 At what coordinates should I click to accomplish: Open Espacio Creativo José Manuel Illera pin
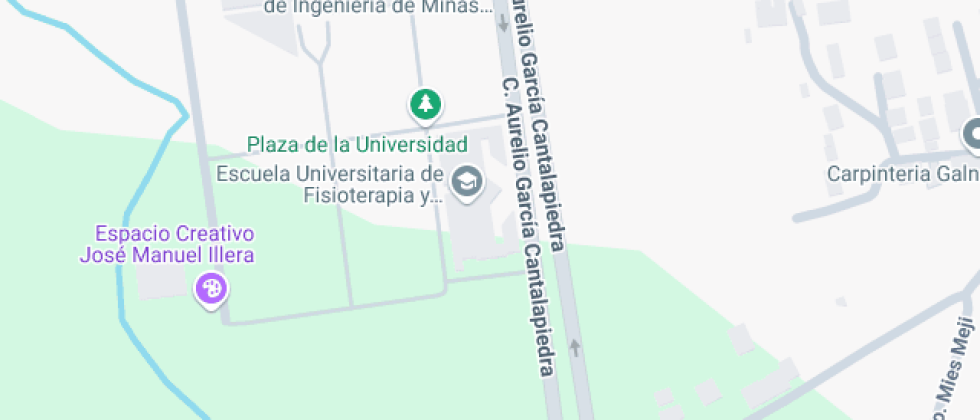(x=211, y=289)
